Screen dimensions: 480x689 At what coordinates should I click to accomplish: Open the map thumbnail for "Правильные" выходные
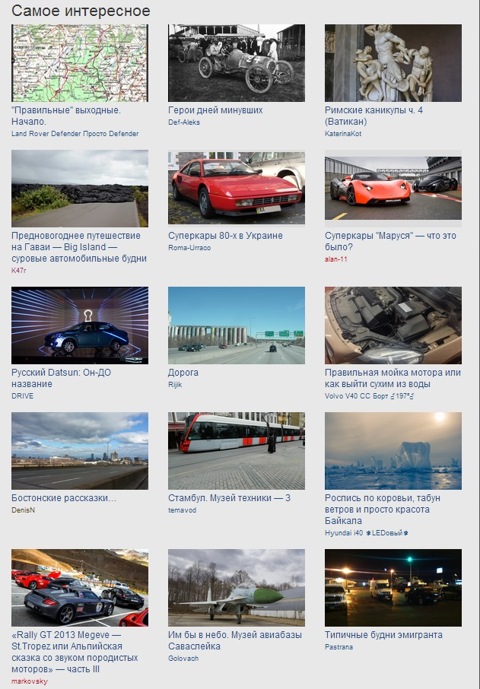80,63
